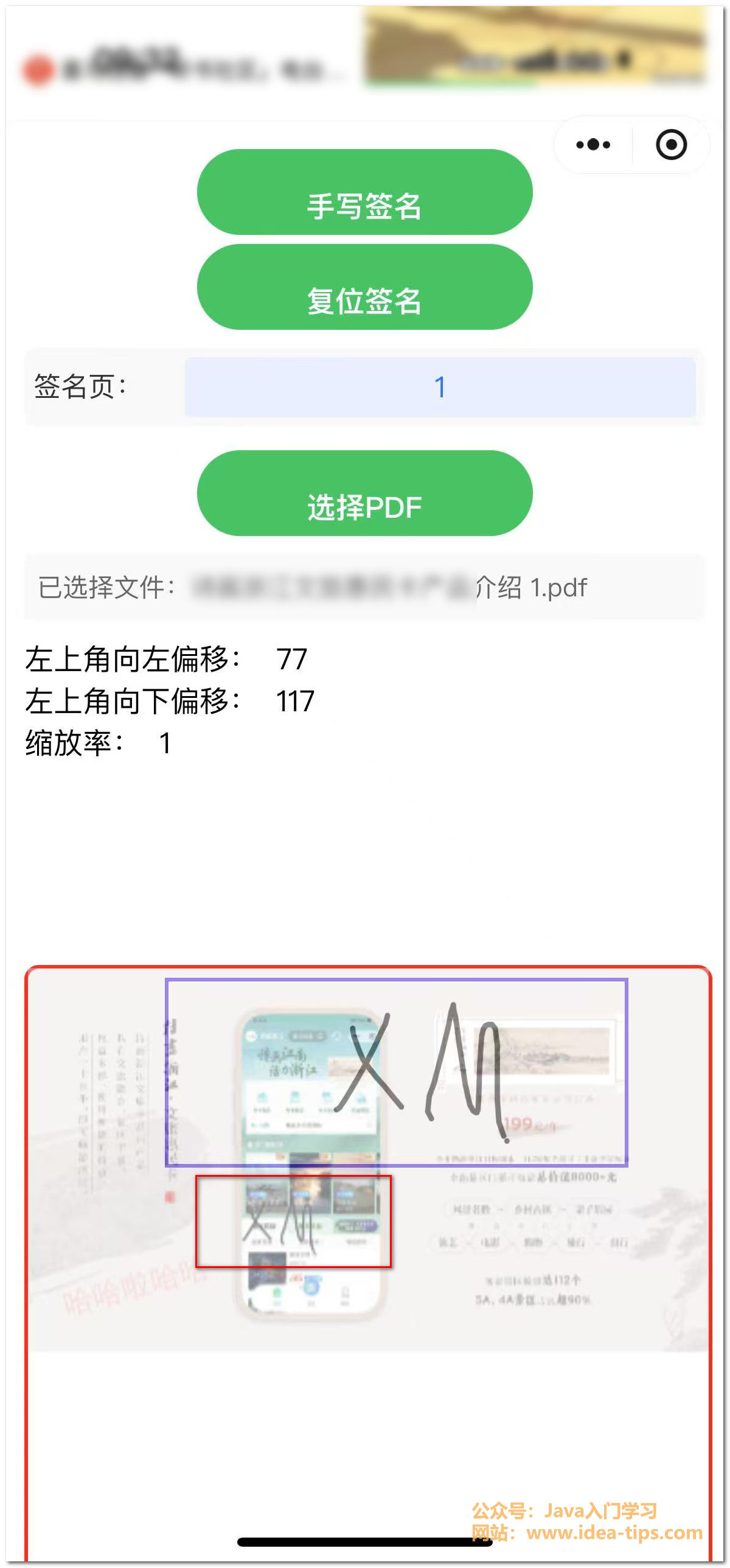This screenshot has width=730, height=1568.
Task: Tap the 手写签名 button
Action: [364, 193]
